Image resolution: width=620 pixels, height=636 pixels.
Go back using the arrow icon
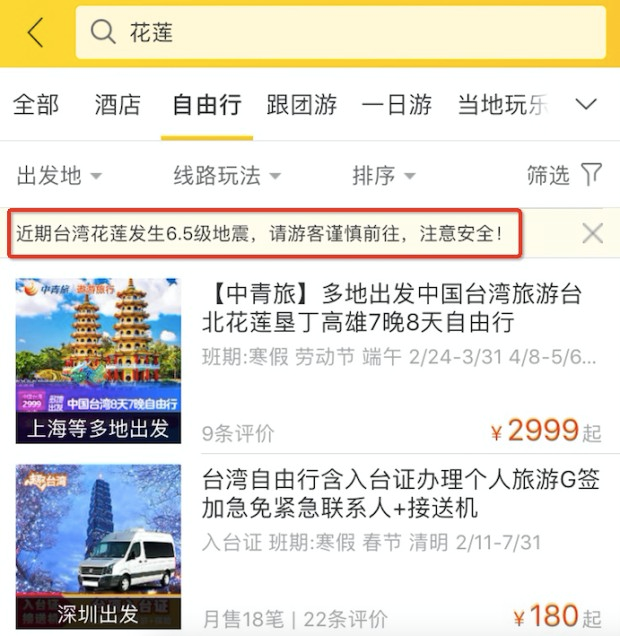[x=35, y=33]
